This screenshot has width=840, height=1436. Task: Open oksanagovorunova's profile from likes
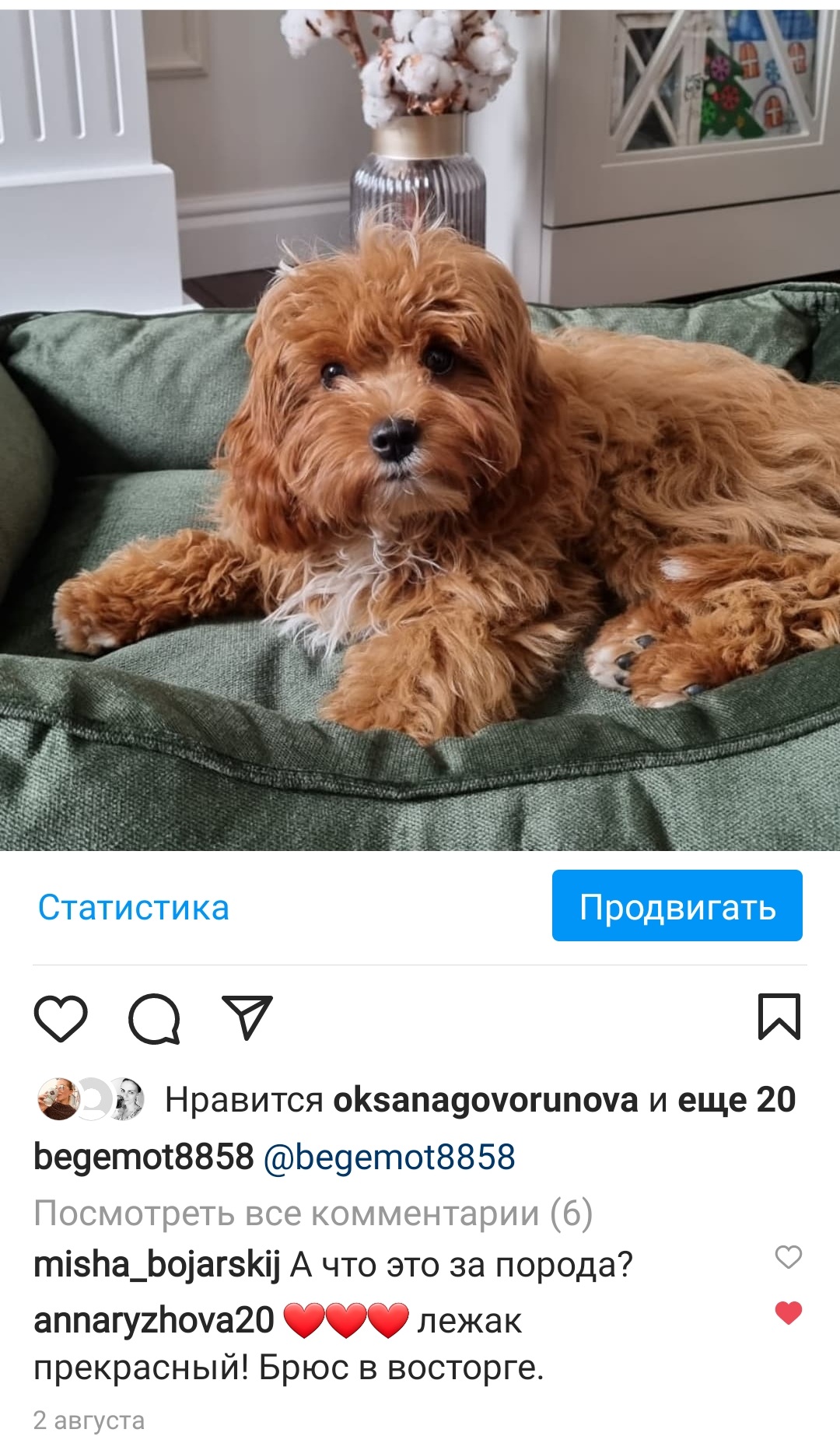point(485,1100)
